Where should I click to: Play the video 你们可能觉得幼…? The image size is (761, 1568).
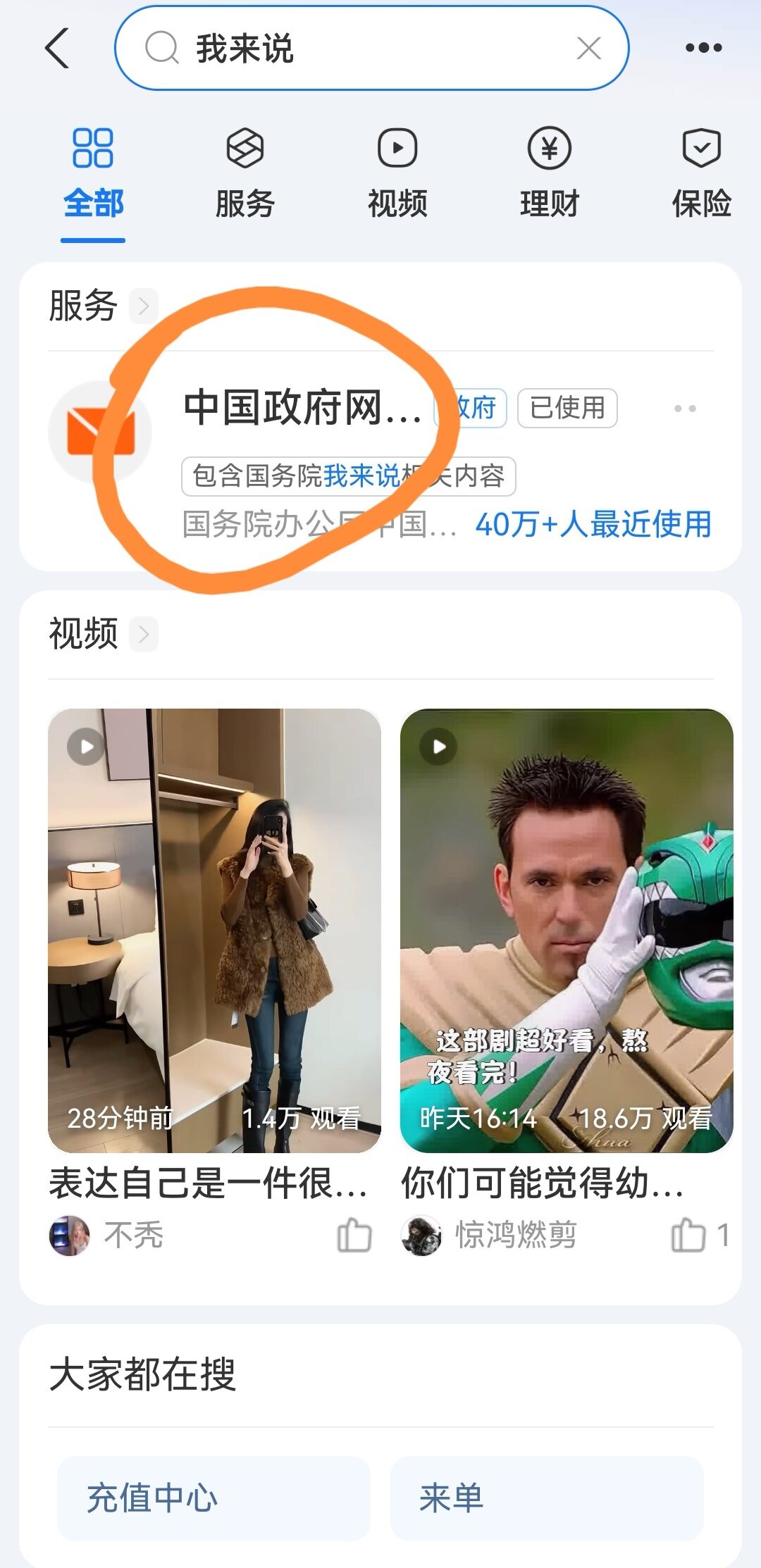coord(567,930)
